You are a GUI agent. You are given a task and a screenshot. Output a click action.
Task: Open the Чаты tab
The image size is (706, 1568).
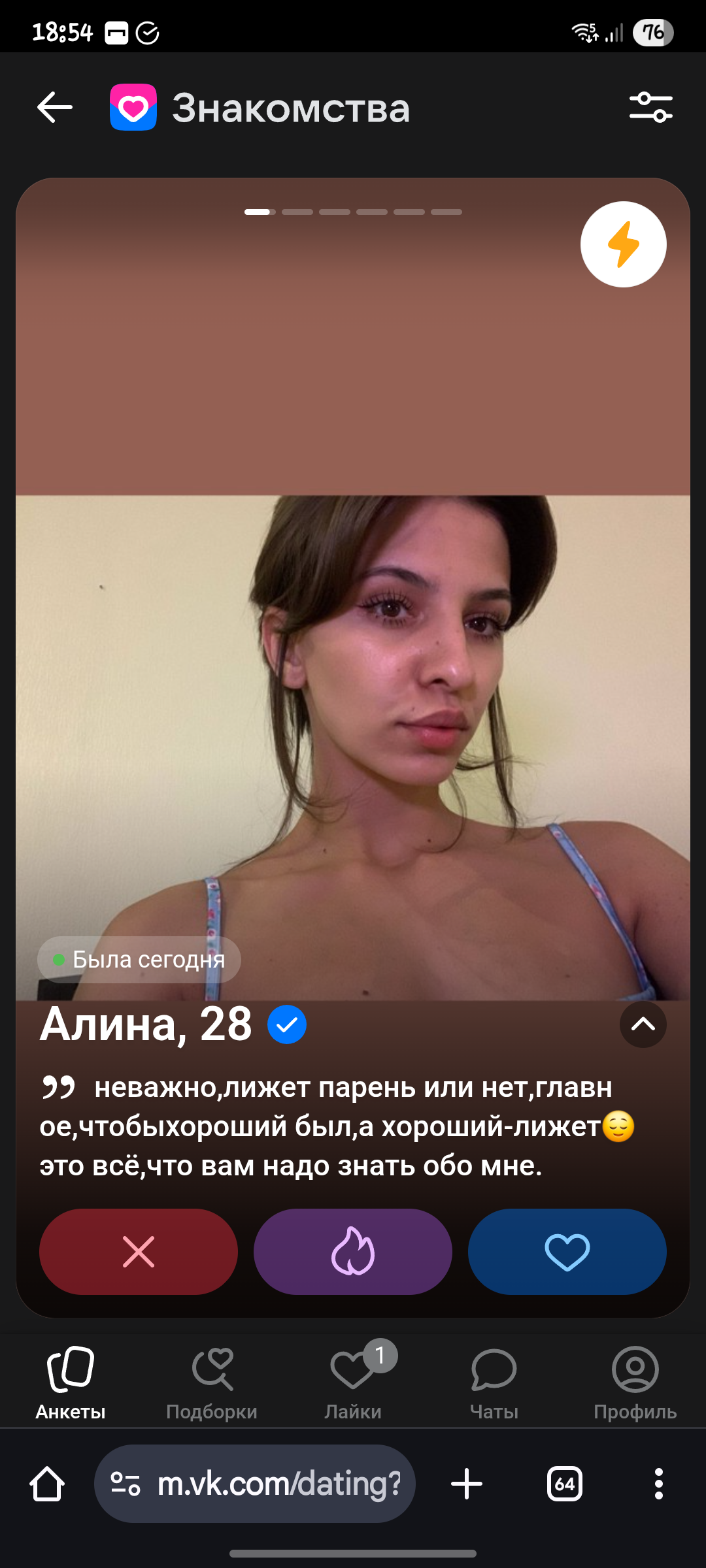point(494,1382)
